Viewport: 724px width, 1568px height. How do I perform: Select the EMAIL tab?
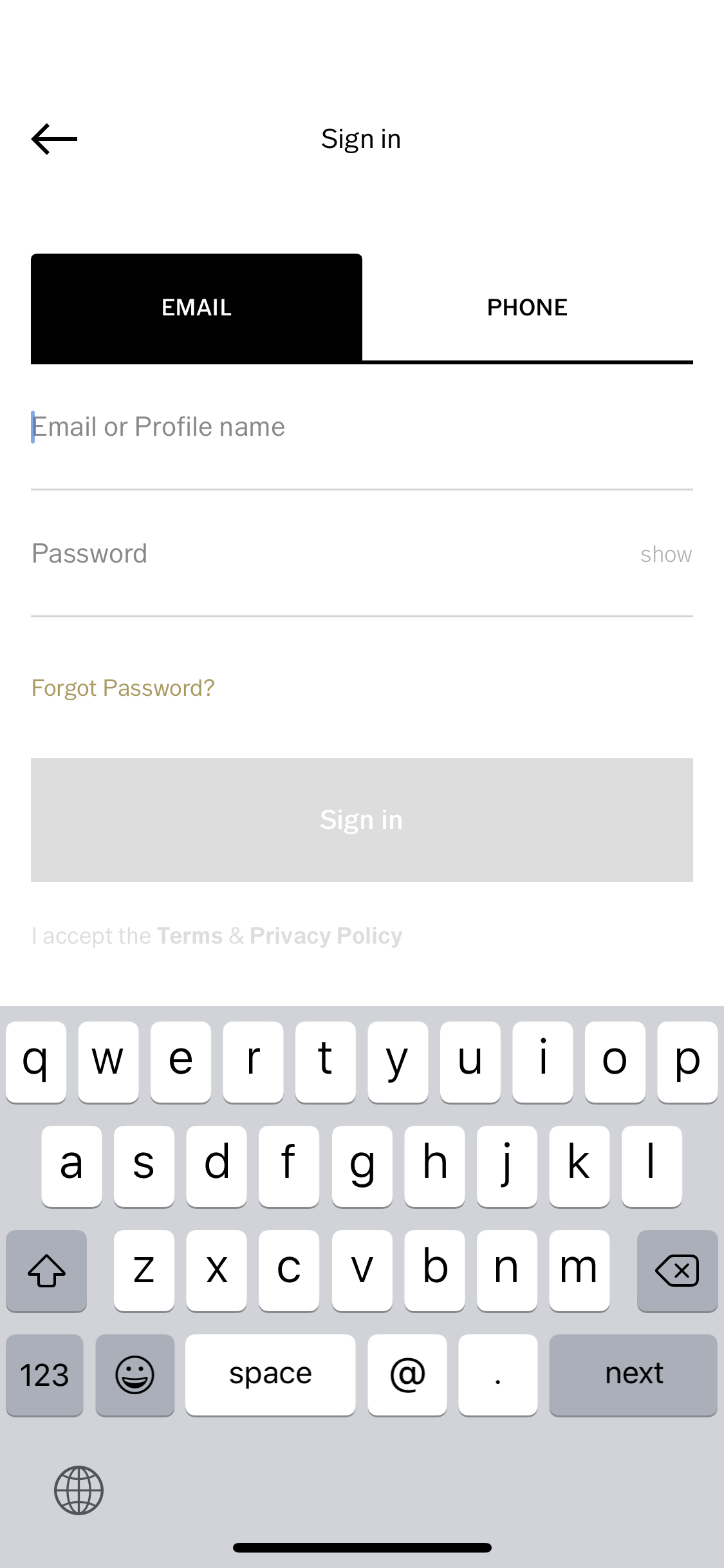coord(196,308)
